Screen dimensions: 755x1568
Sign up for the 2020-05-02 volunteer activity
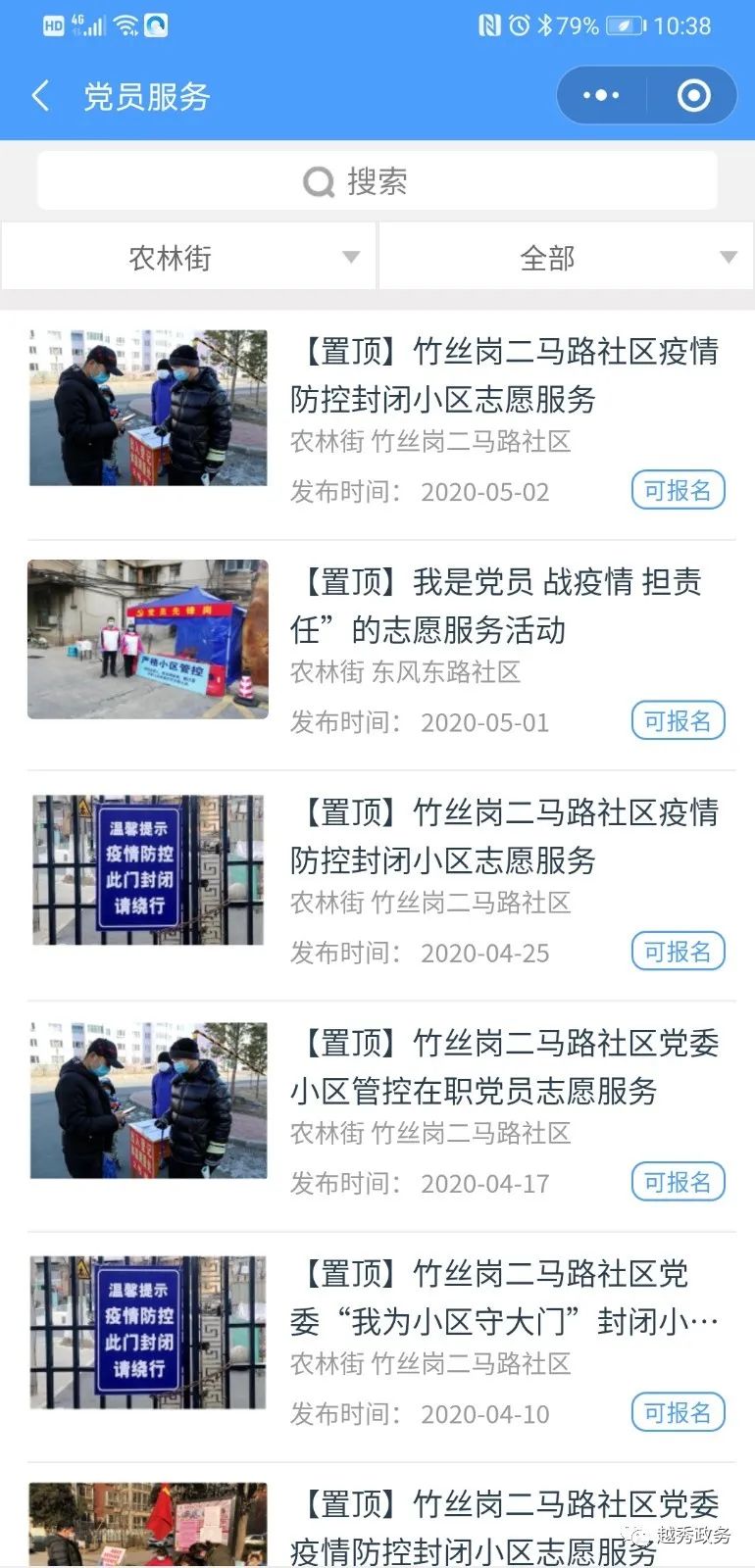pos(678,490)
